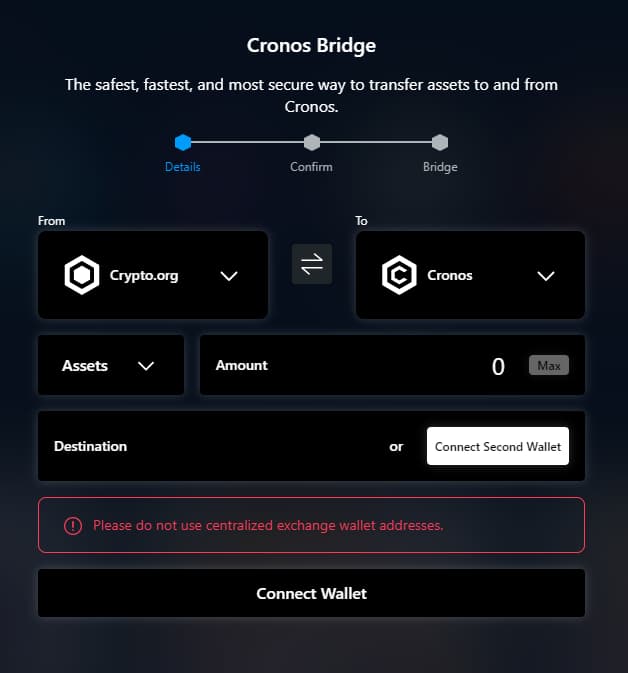Open the Assets dropdown
Image resolution: width=628 pixels, height=673 pixels.
click(x=111, y=365)
